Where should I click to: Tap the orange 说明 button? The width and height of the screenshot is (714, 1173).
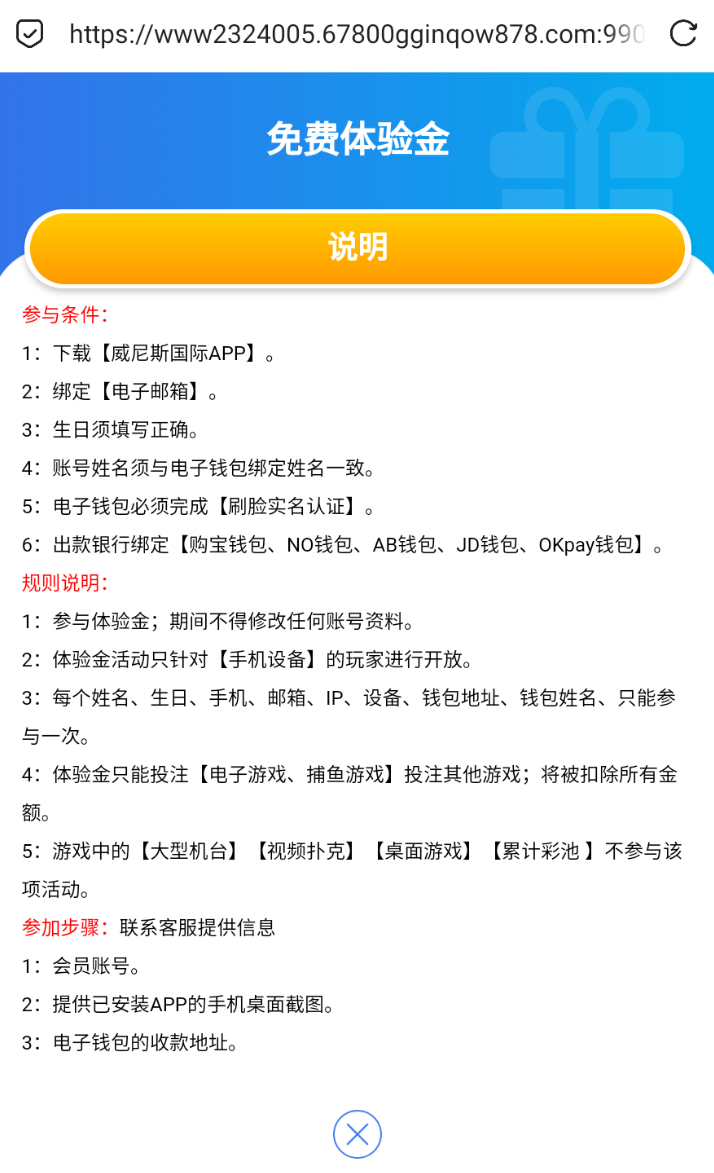357,248
